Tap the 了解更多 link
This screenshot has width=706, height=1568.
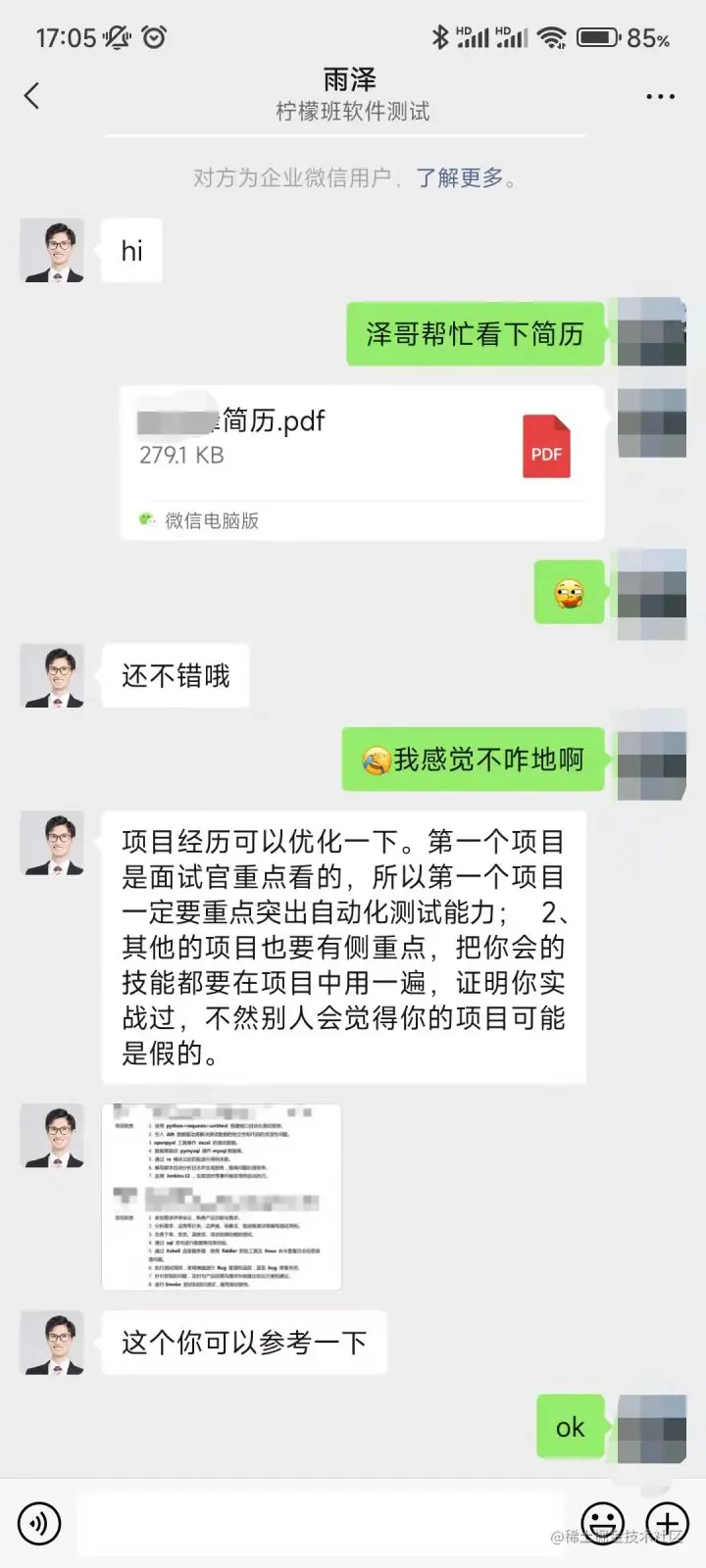(460, 177)
